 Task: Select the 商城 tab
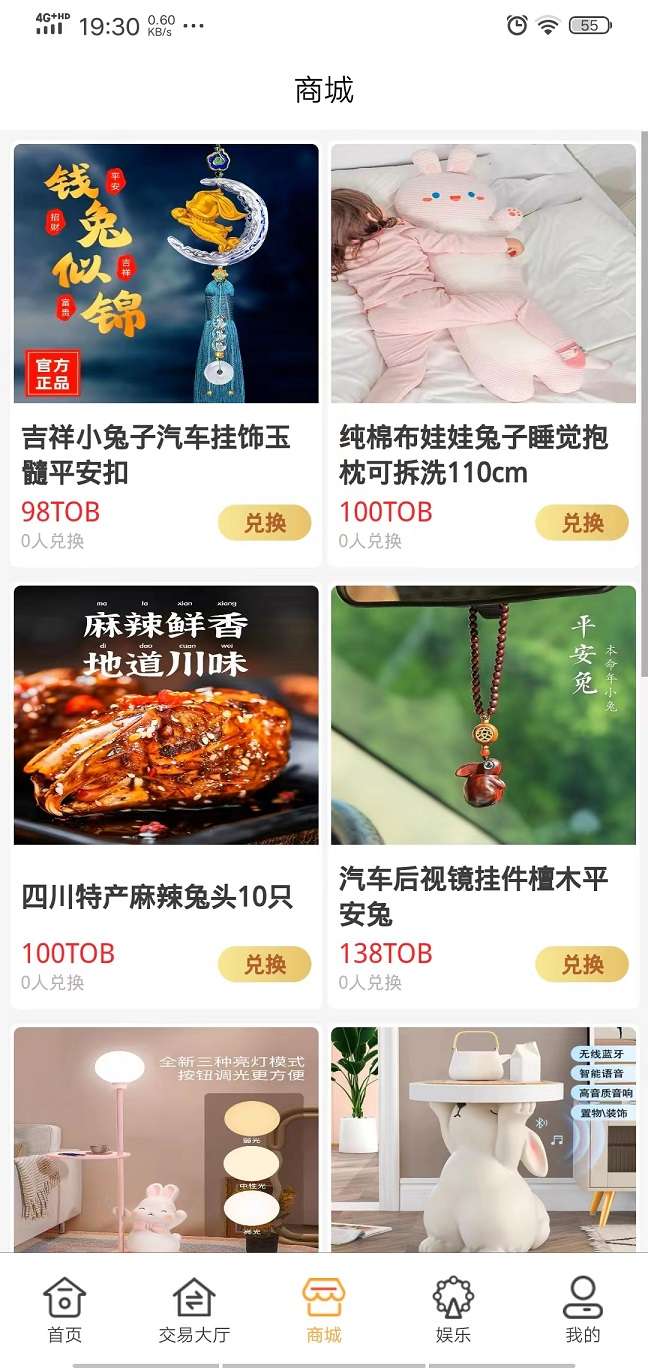pos(324,1310)
